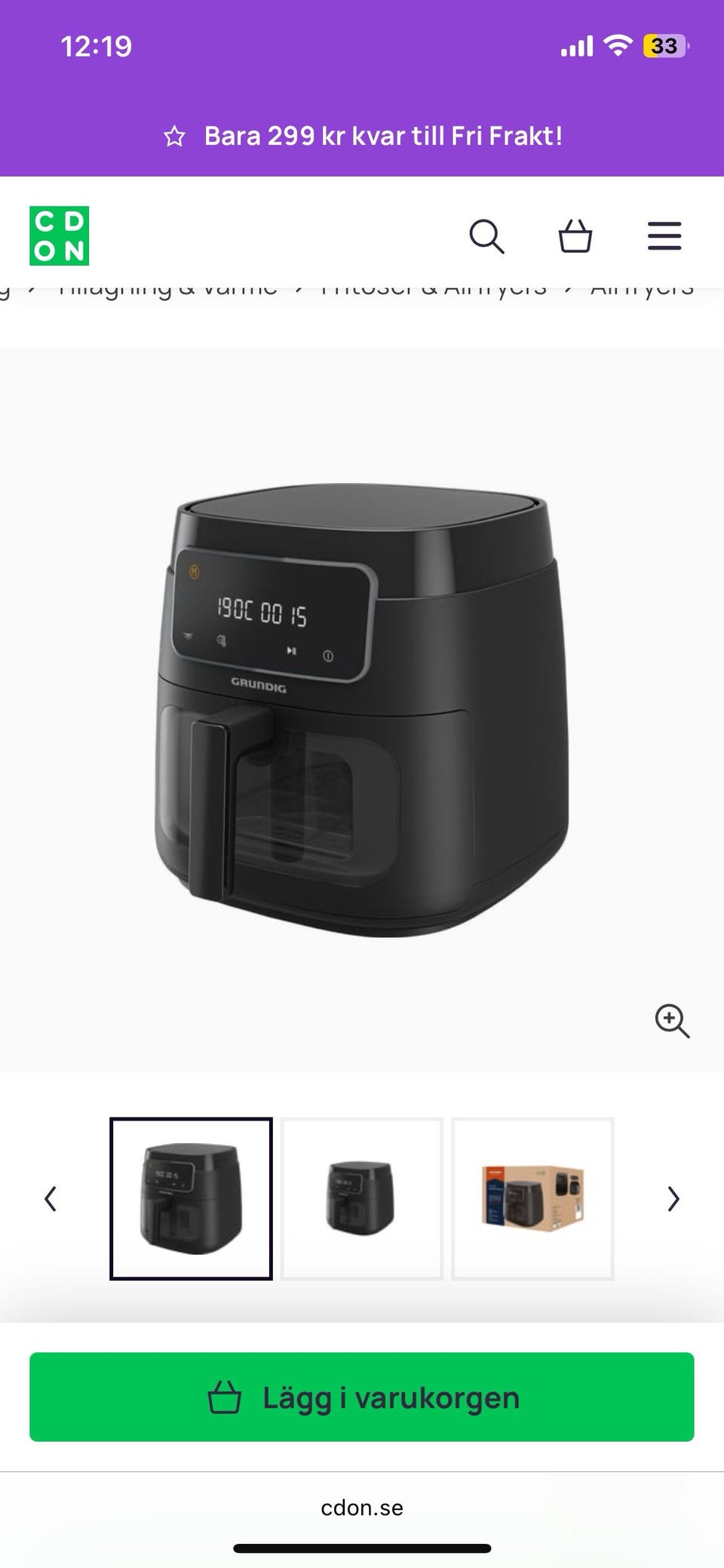Zoom into the product image
Viewport: 724px width, 1568px height.
[672, 1021]
